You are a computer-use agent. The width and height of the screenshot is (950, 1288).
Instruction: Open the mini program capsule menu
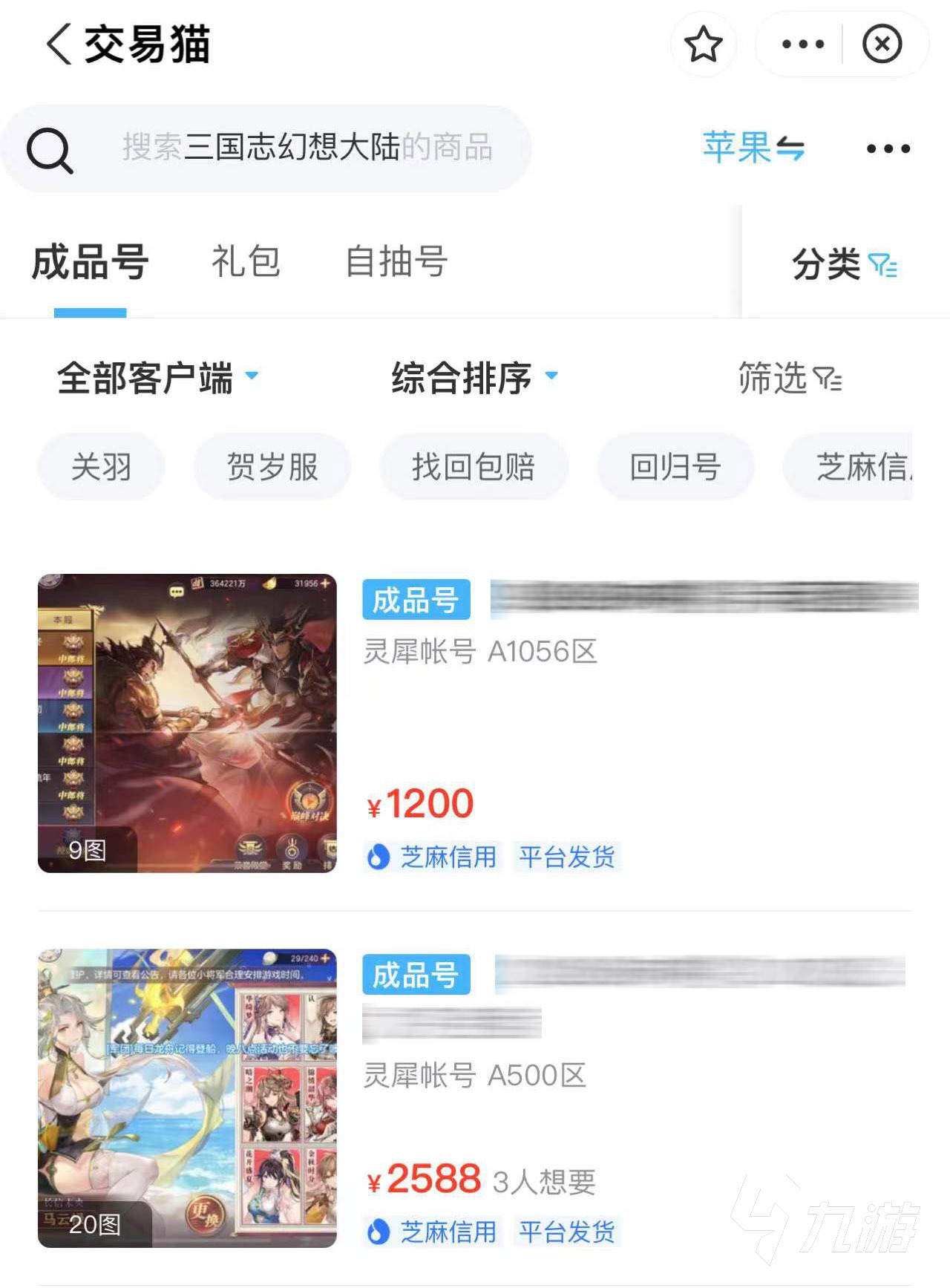click(802, 45)
